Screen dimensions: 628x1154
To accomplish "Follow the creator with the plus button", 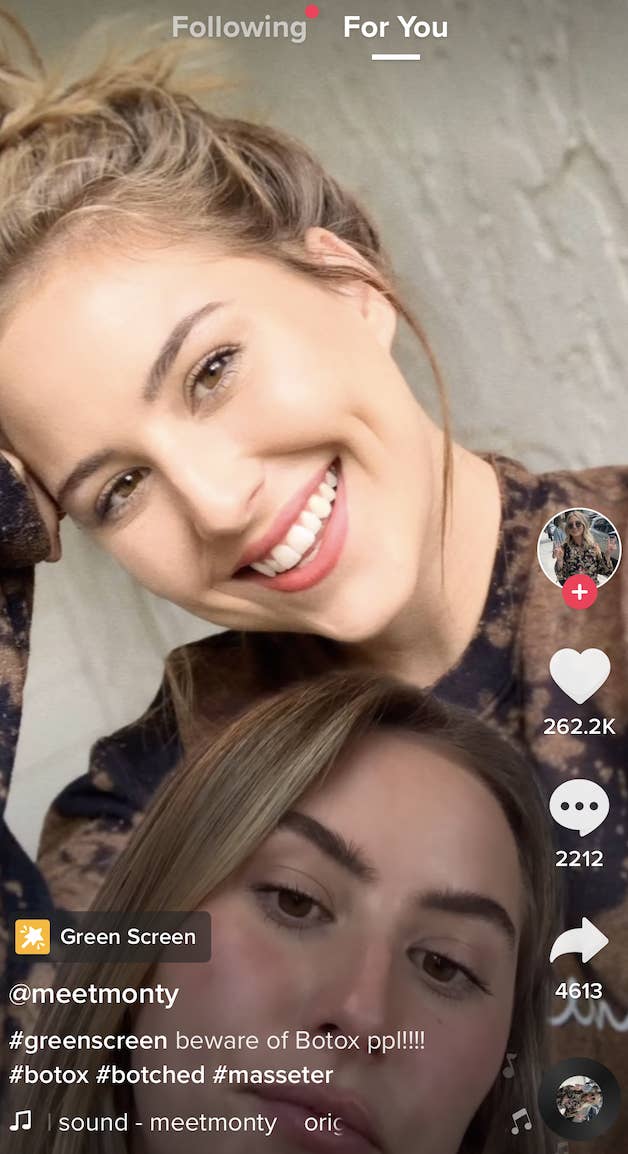I will (579, 592).
